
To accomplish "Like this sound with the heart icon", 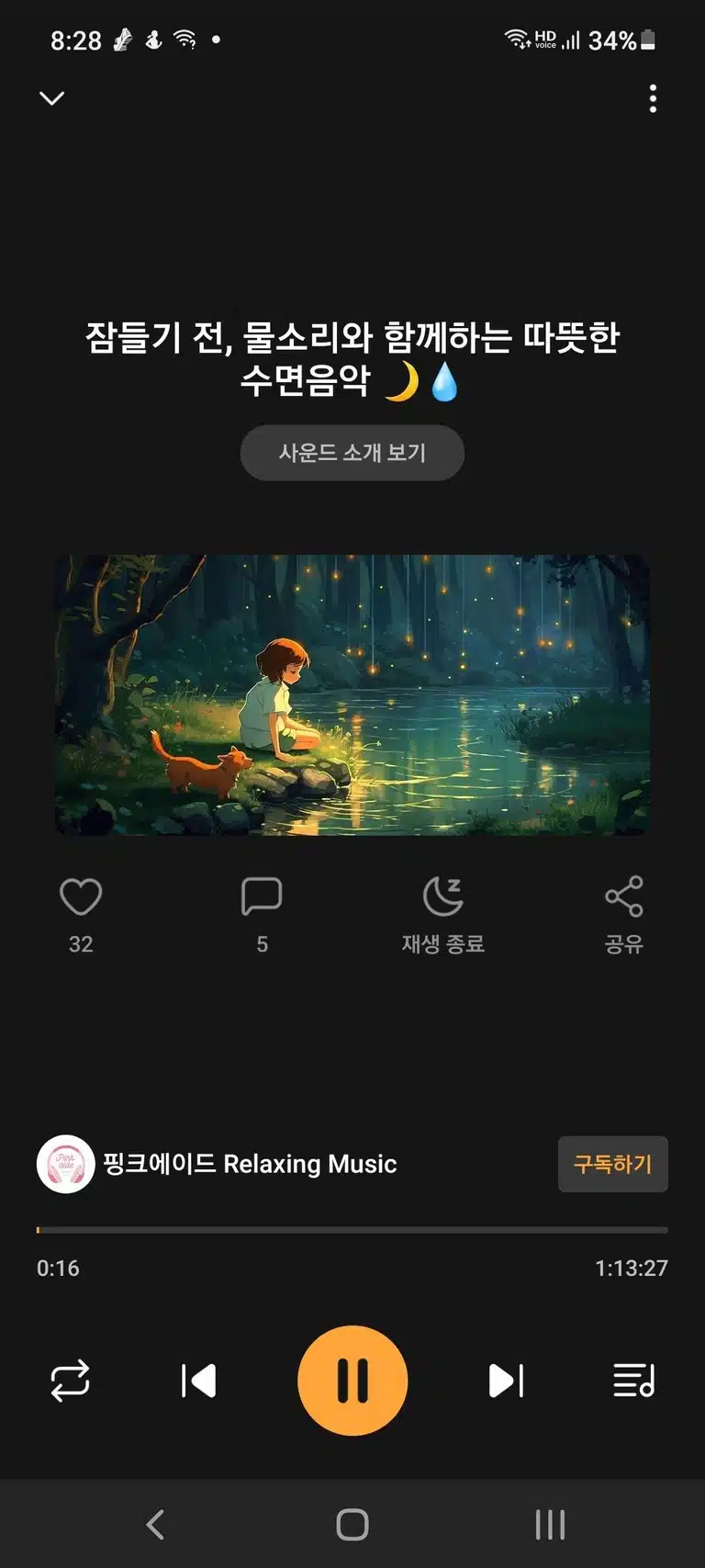I will pyautogui.click(x=81, y=897).
